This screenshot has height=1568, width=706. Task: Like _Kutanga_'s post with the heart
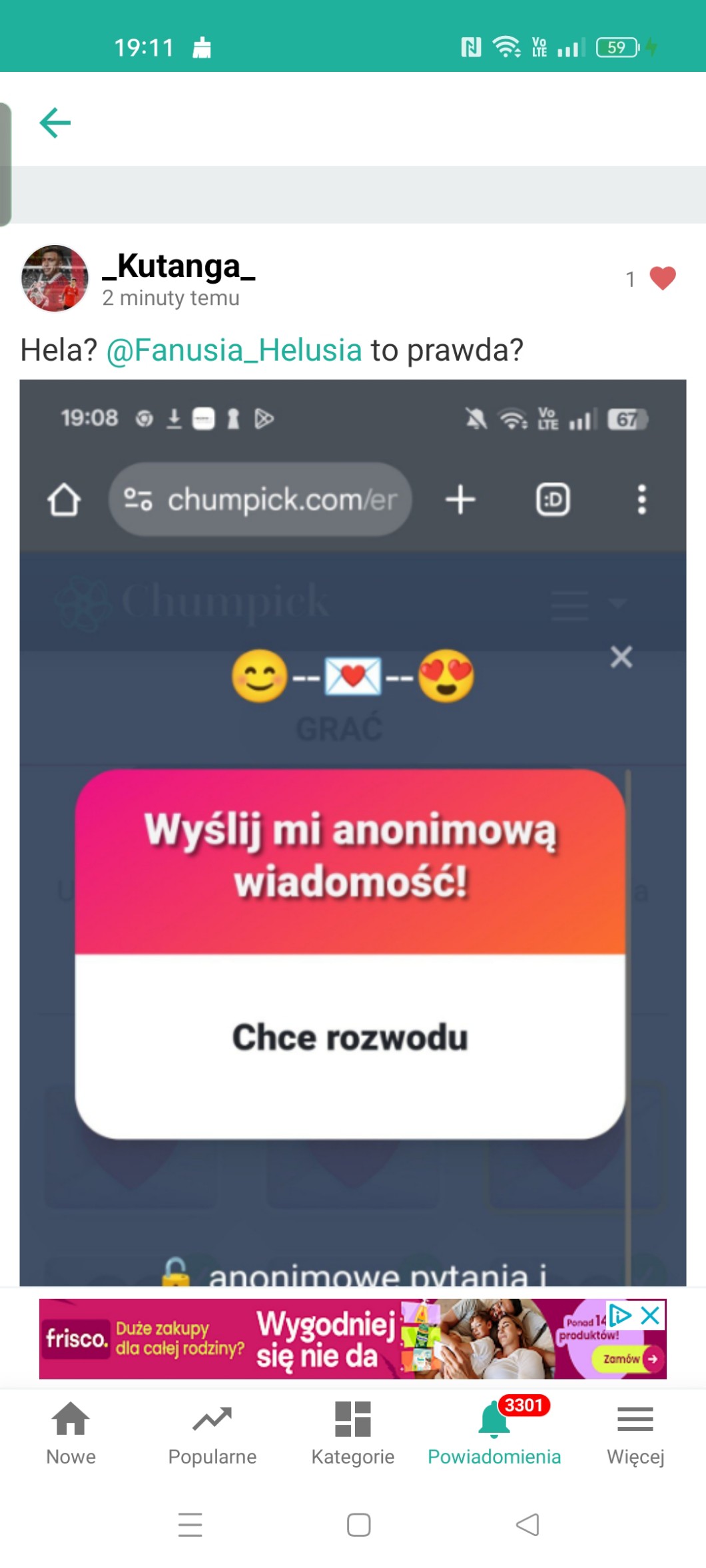tap(662, 278)
